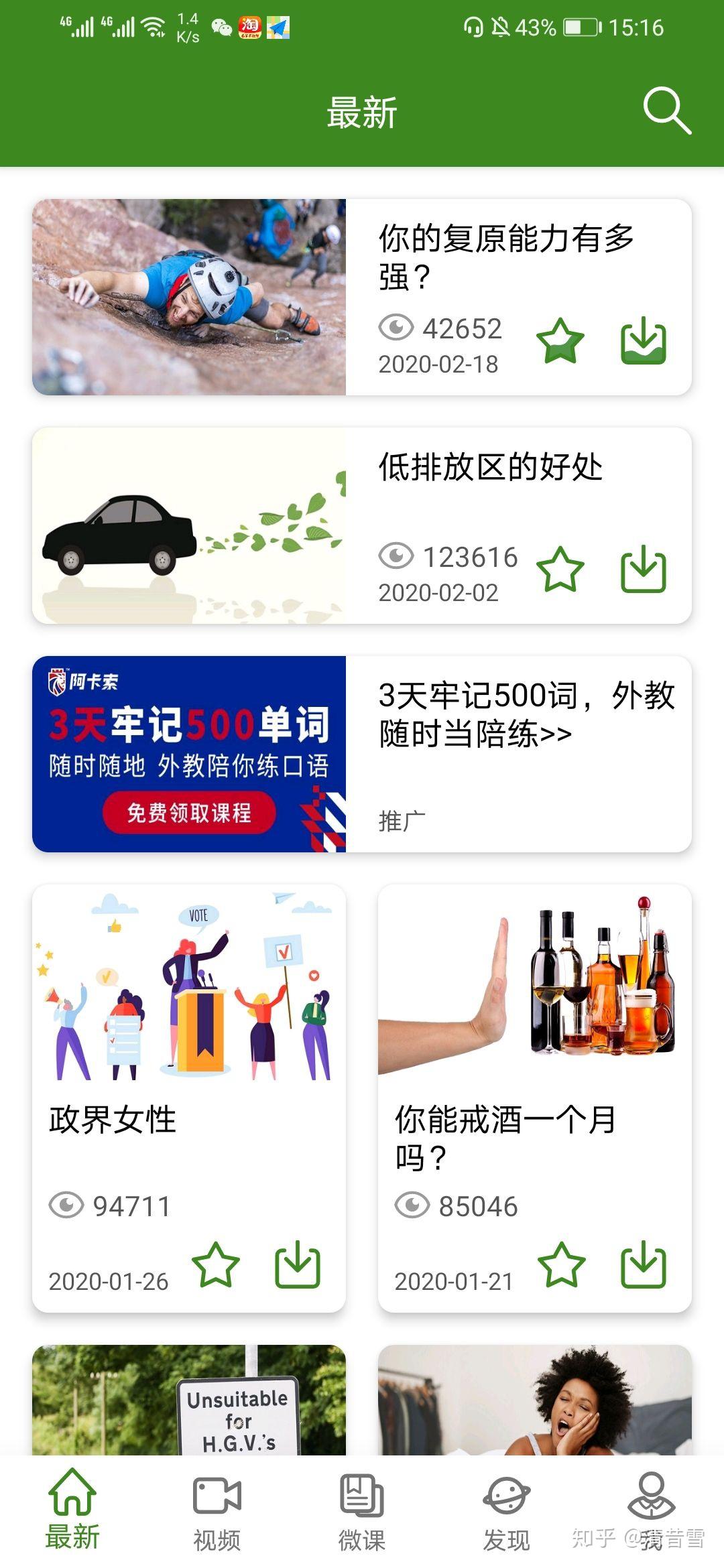Open the article 低排放区的好处
Screen dimensions: 724x1568
click(490, 467)
